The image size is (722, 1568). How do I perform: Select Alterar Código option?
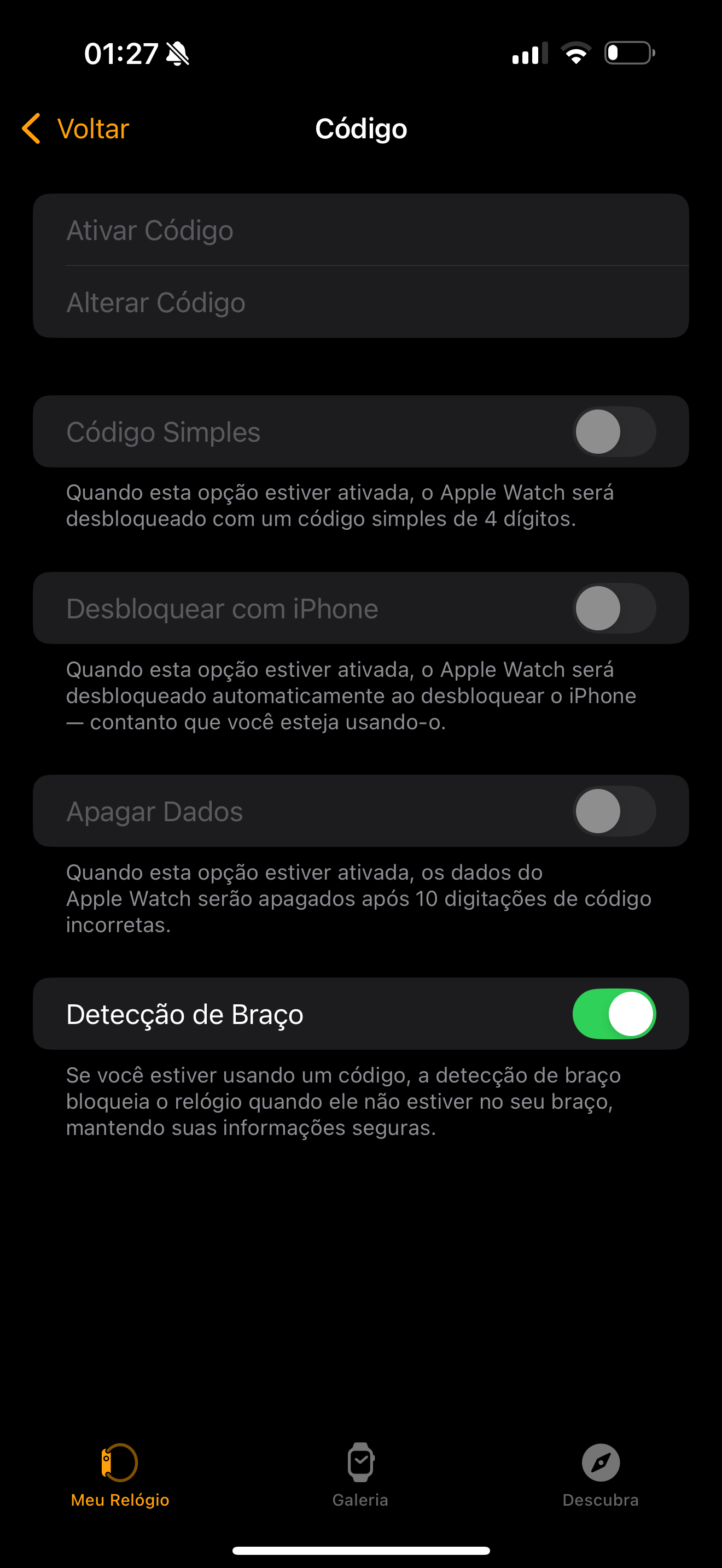point(360,302)
